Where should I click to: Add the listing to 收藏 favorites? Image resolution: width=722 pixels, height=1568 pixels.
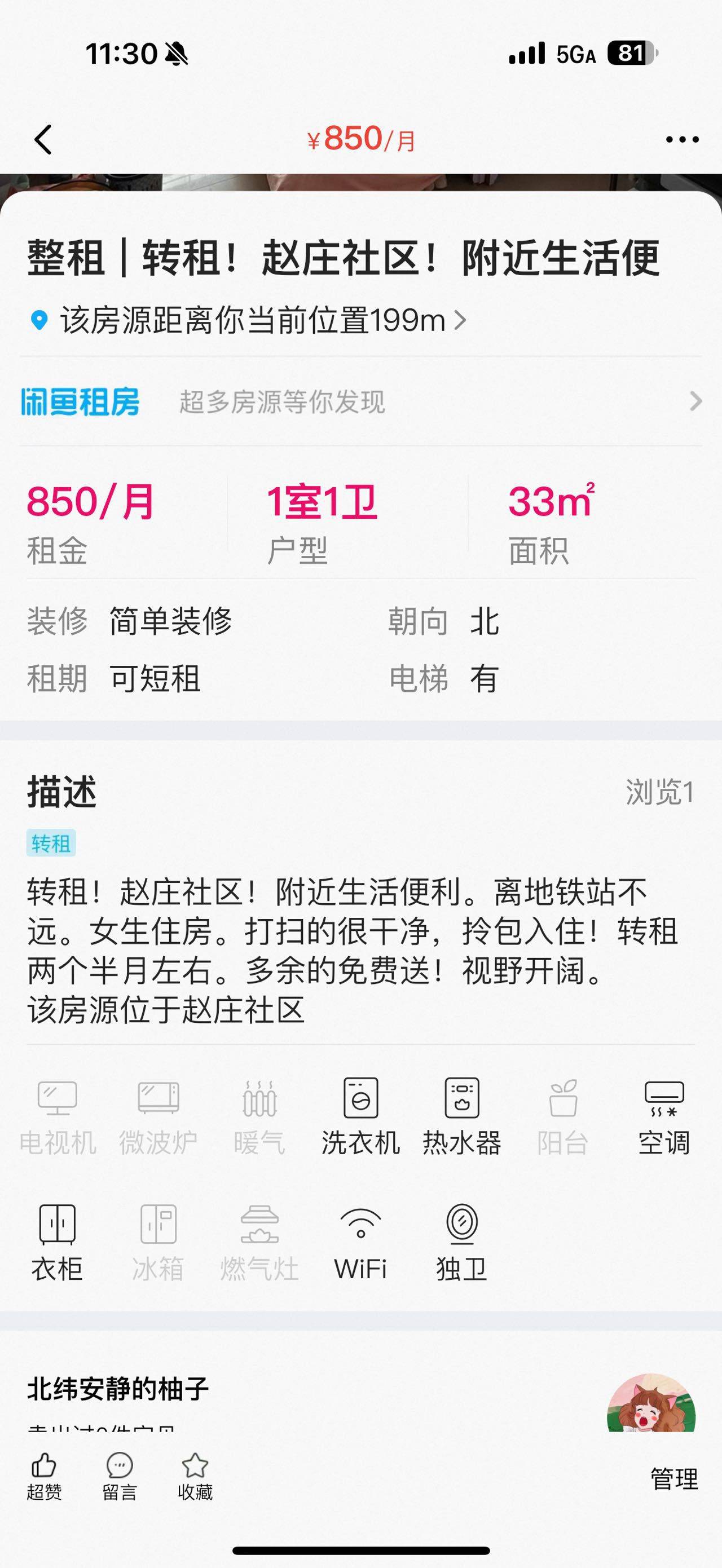point(195,1477)
